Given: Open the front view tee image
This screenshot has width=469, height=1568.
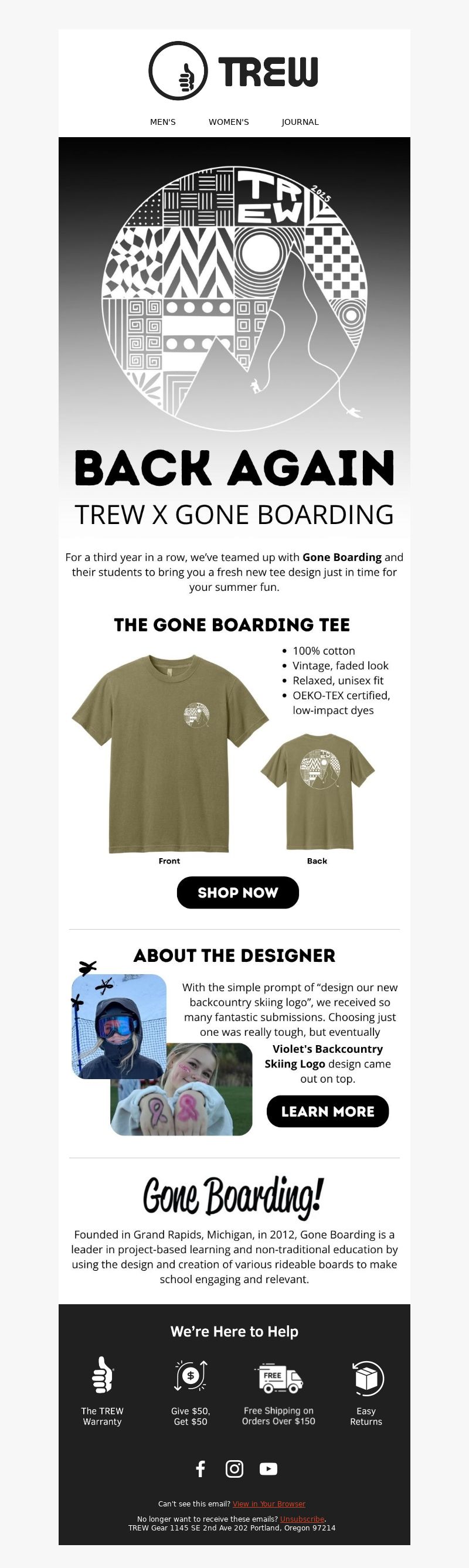Looking at the screenshot, I should 169,754.
